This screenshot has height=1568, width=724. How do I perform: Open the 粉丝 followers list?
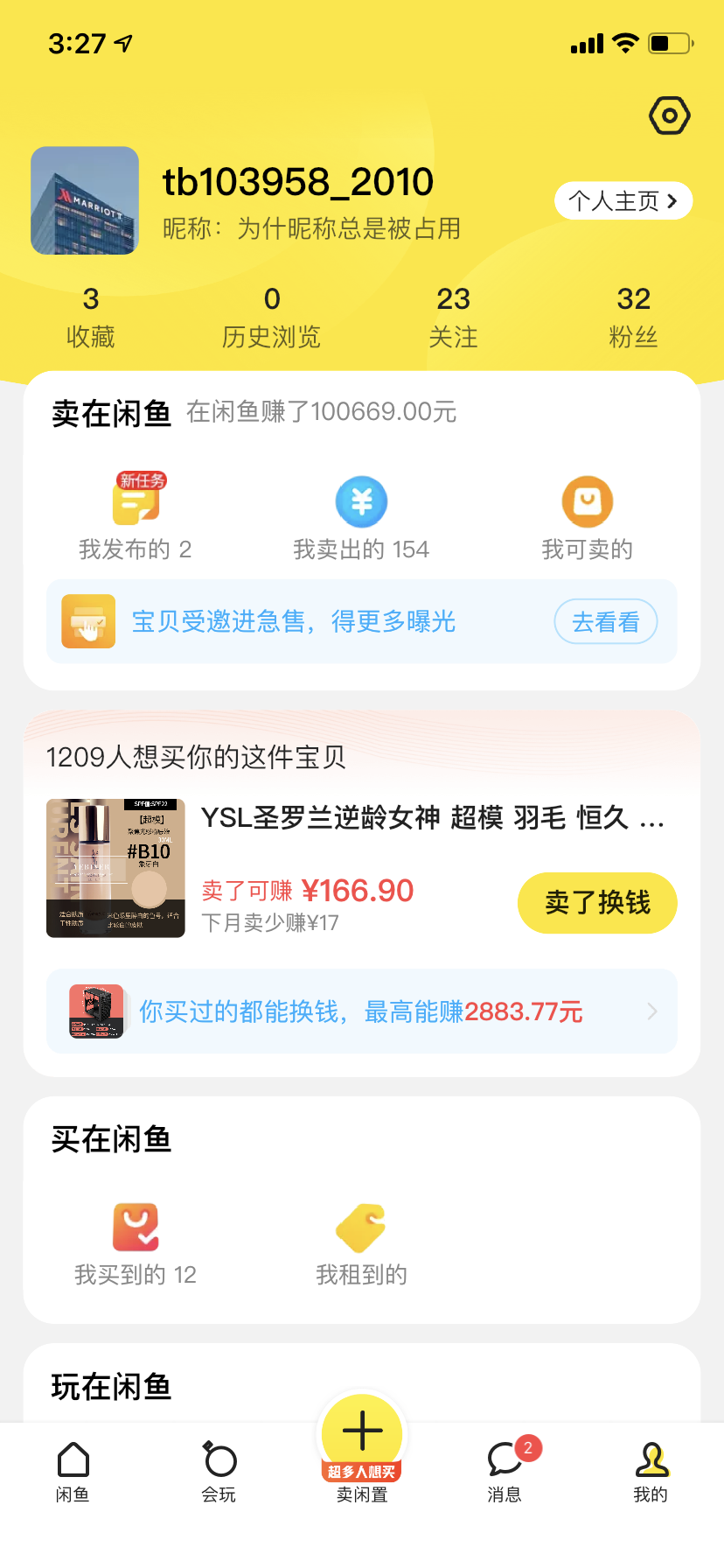coord(633,317)
